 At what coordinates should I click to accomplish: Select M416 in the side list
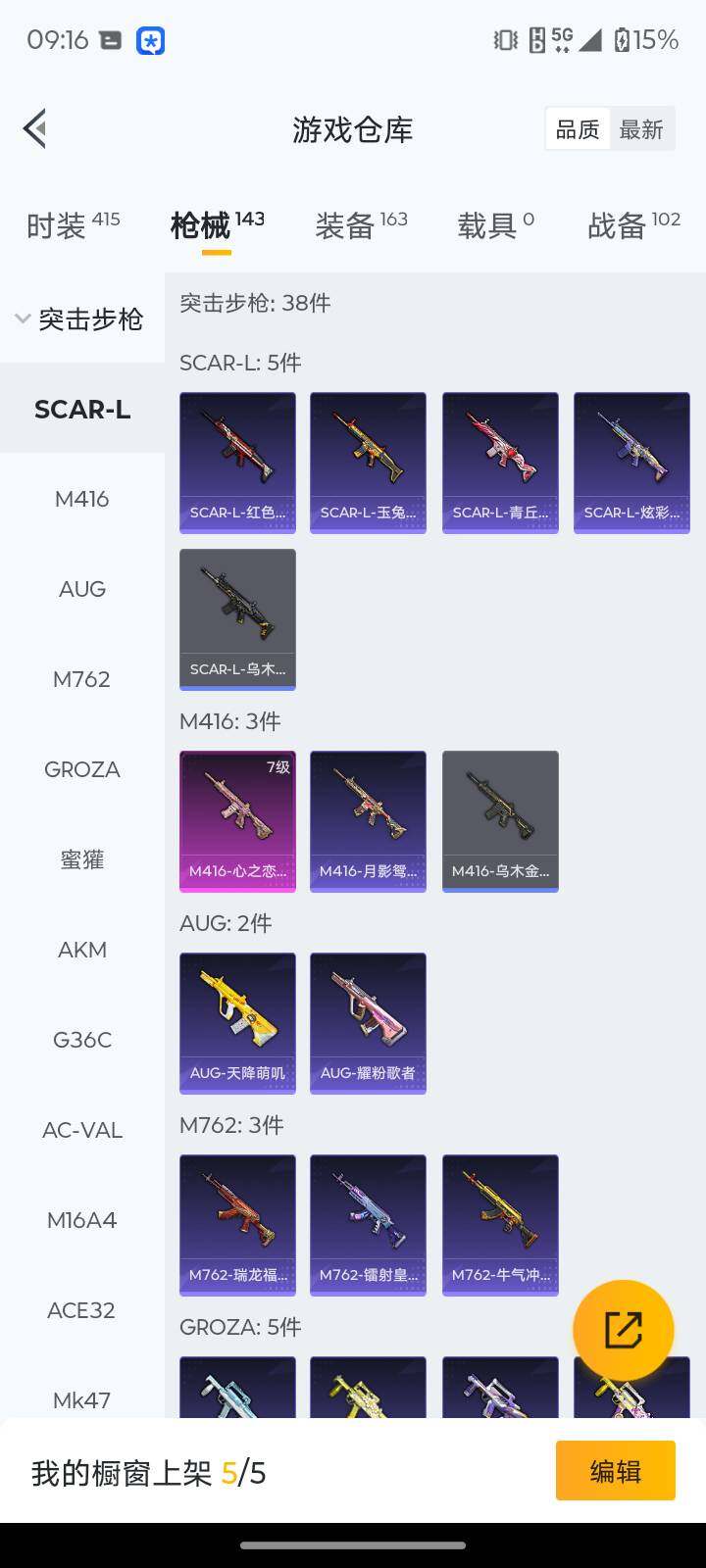click(x=81, y=499)
